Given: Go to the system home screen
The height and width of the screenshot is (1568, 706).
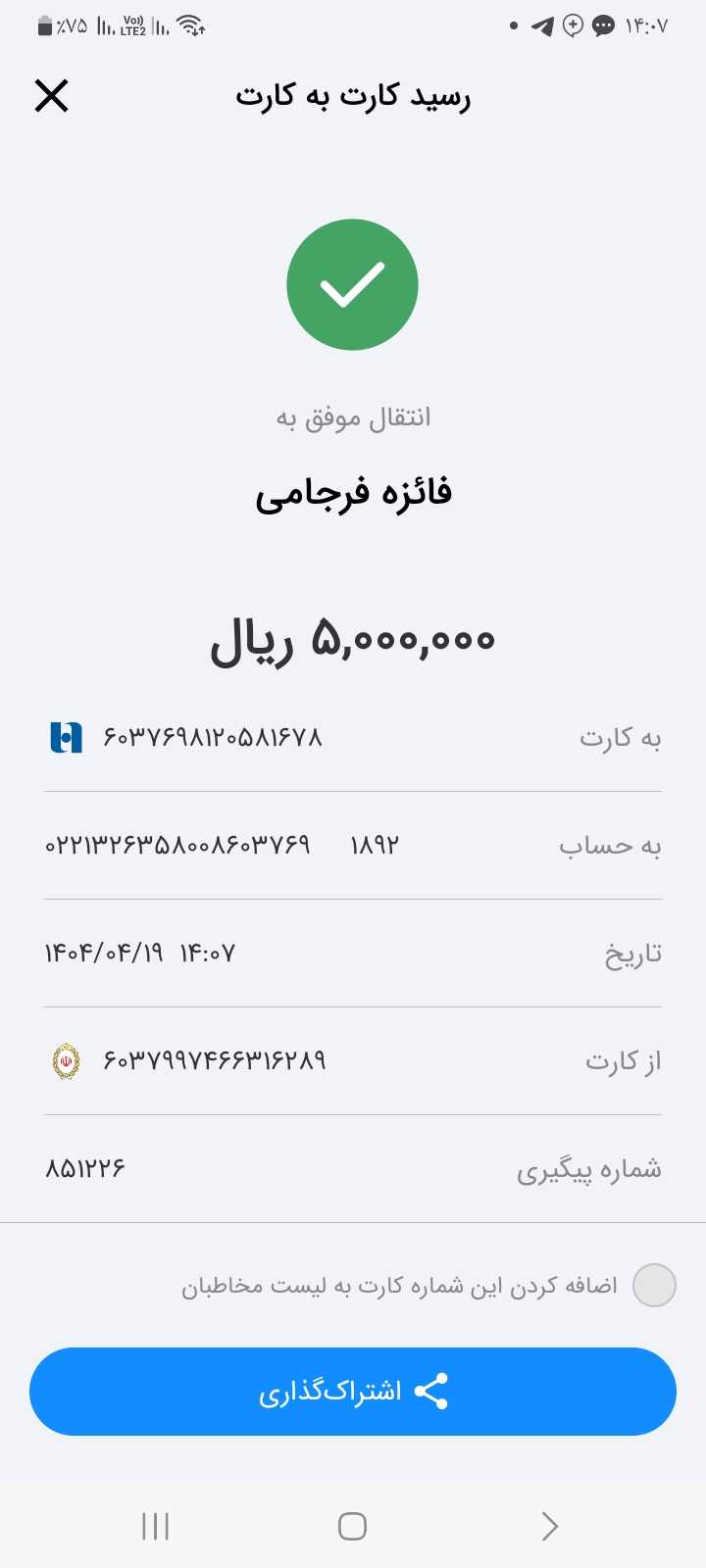Looking at the screenshot, I should click(x=352, y=1526).
